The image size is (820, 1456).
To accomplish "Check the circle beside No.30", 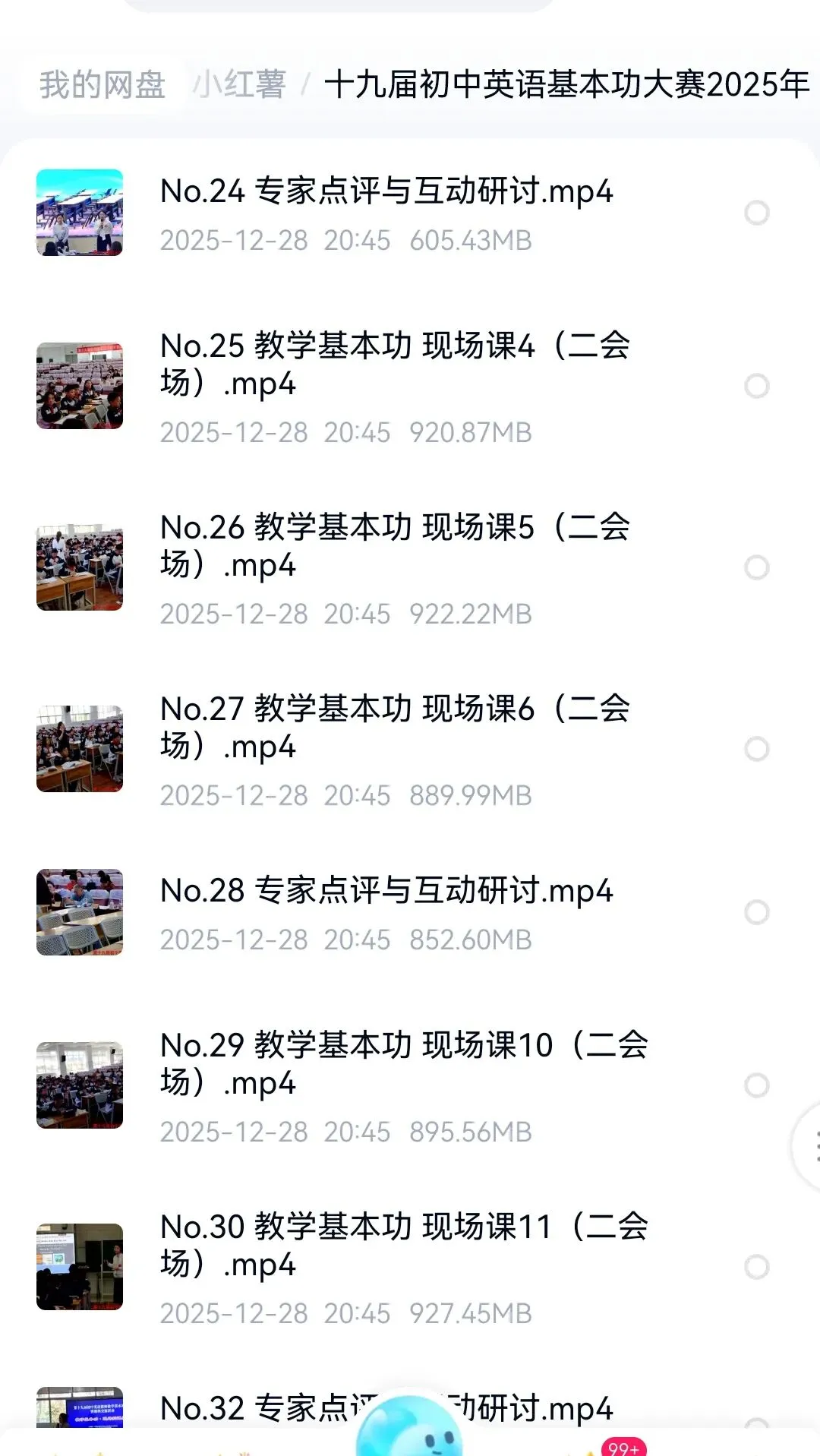I will 756,1267.
